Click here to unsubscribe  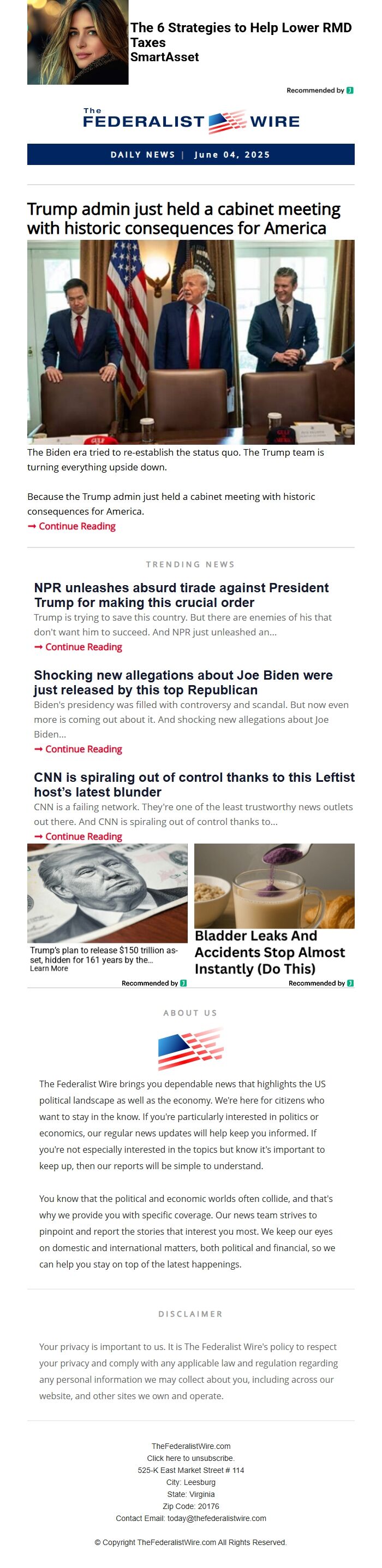(x=190, y=1458)
